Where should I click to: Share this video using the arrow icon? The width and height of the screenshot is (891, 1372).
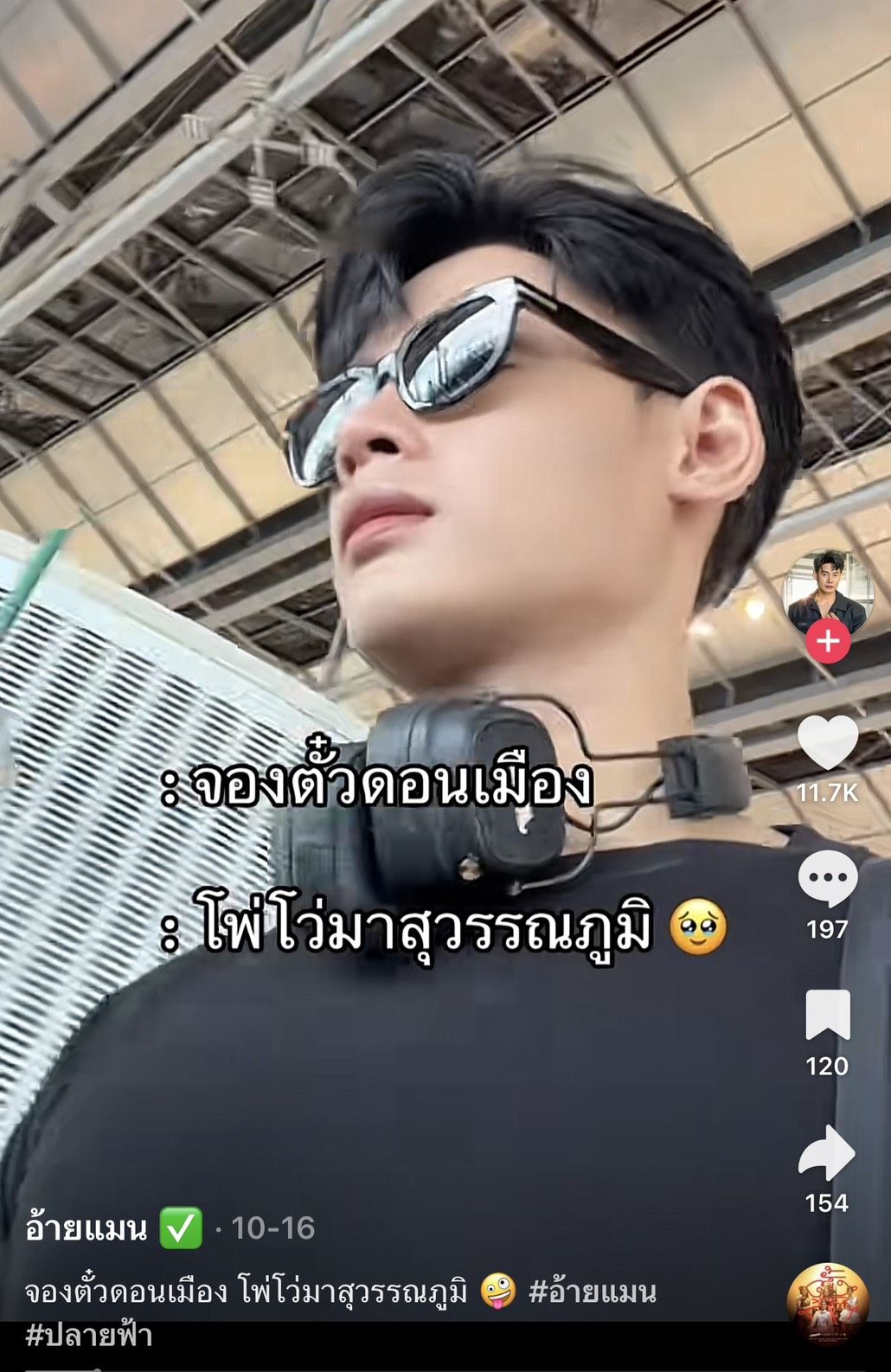tap(827, 1152)
